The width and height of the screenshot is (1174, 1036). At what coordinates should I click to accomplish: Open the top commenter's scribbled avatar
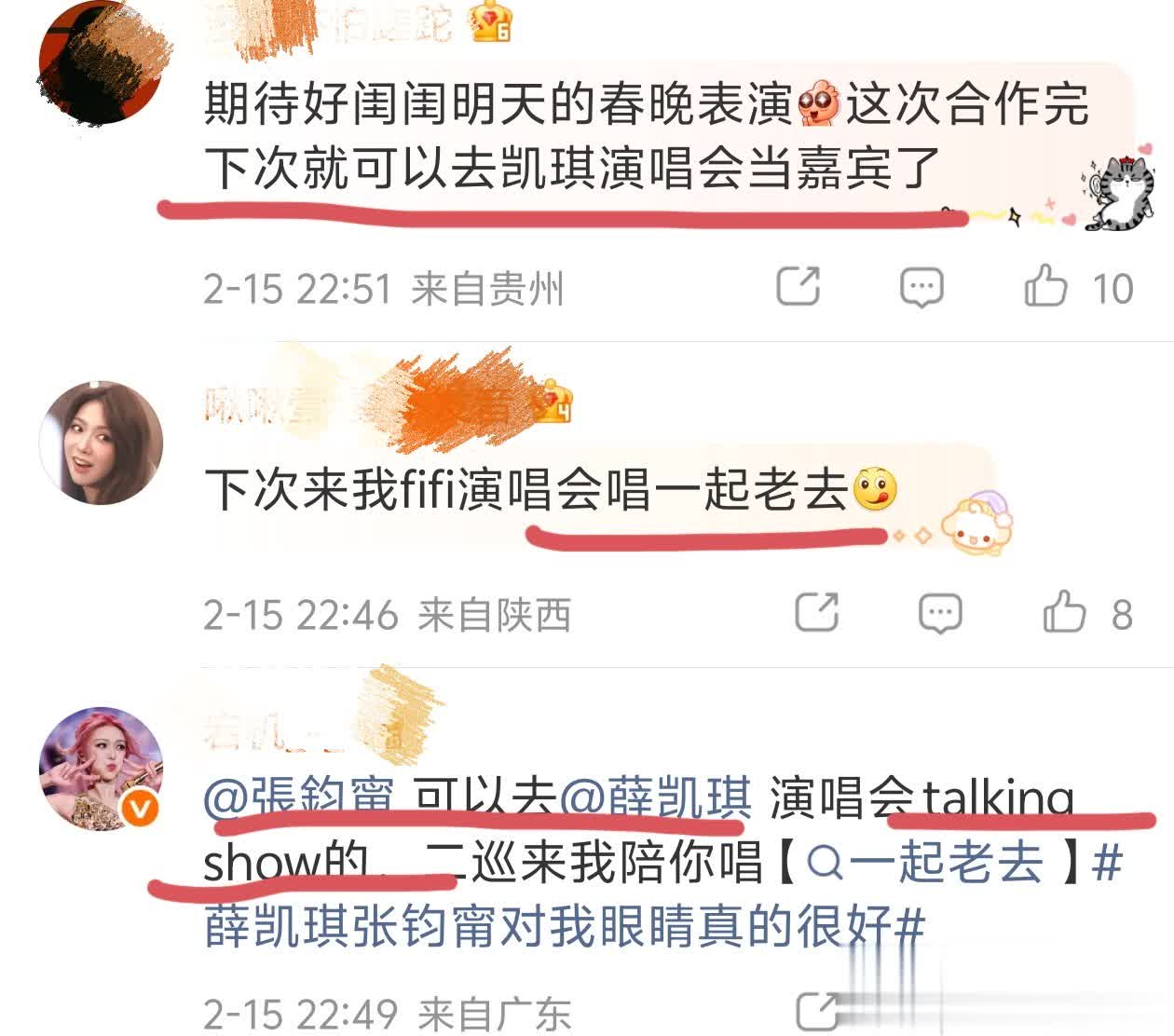click(x=98, y=65)
